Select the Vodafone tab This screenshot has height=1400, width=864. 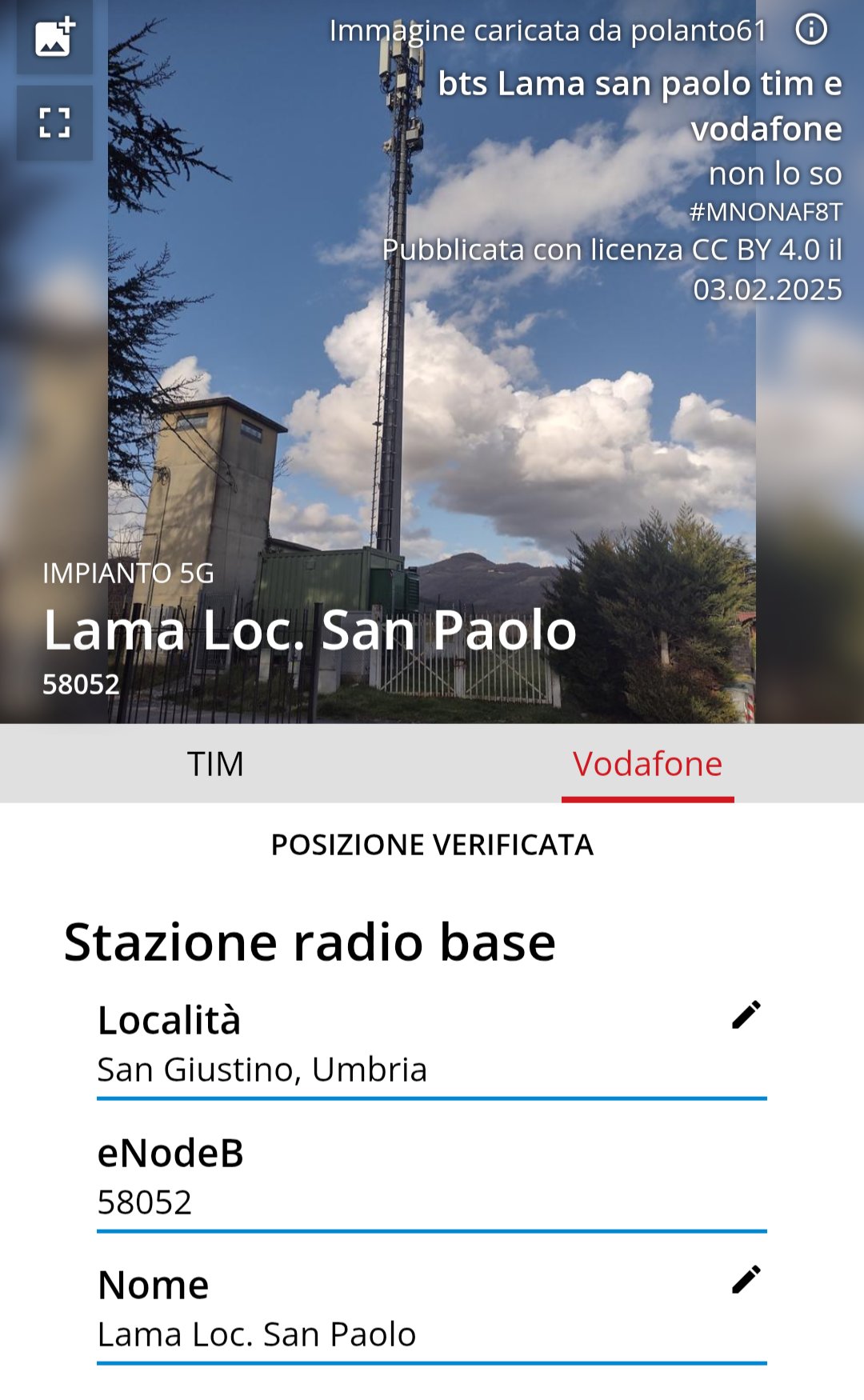click(x=647, y=764)
